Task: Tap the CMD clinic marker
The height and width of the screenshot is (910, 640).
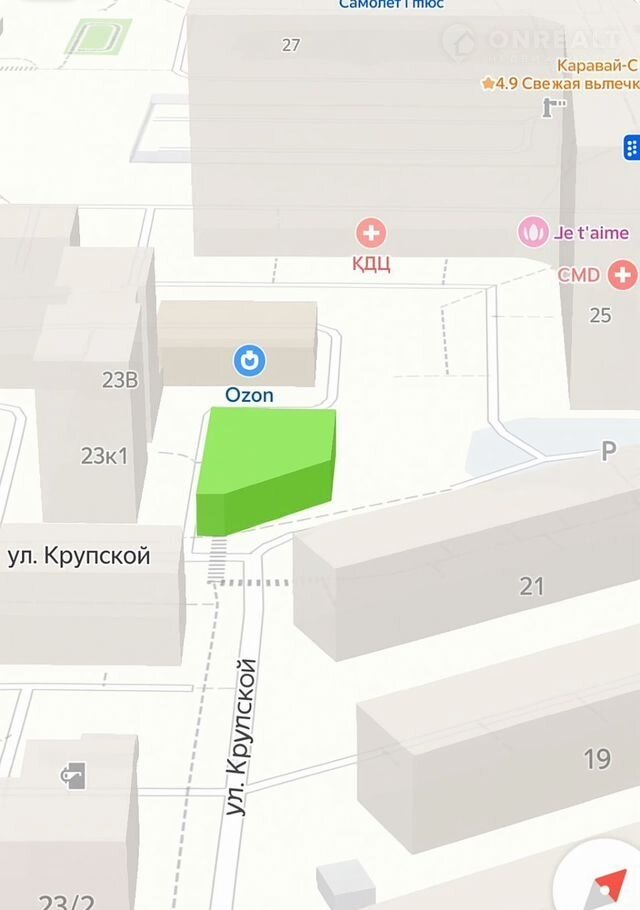Action: [x=622, y=274]
